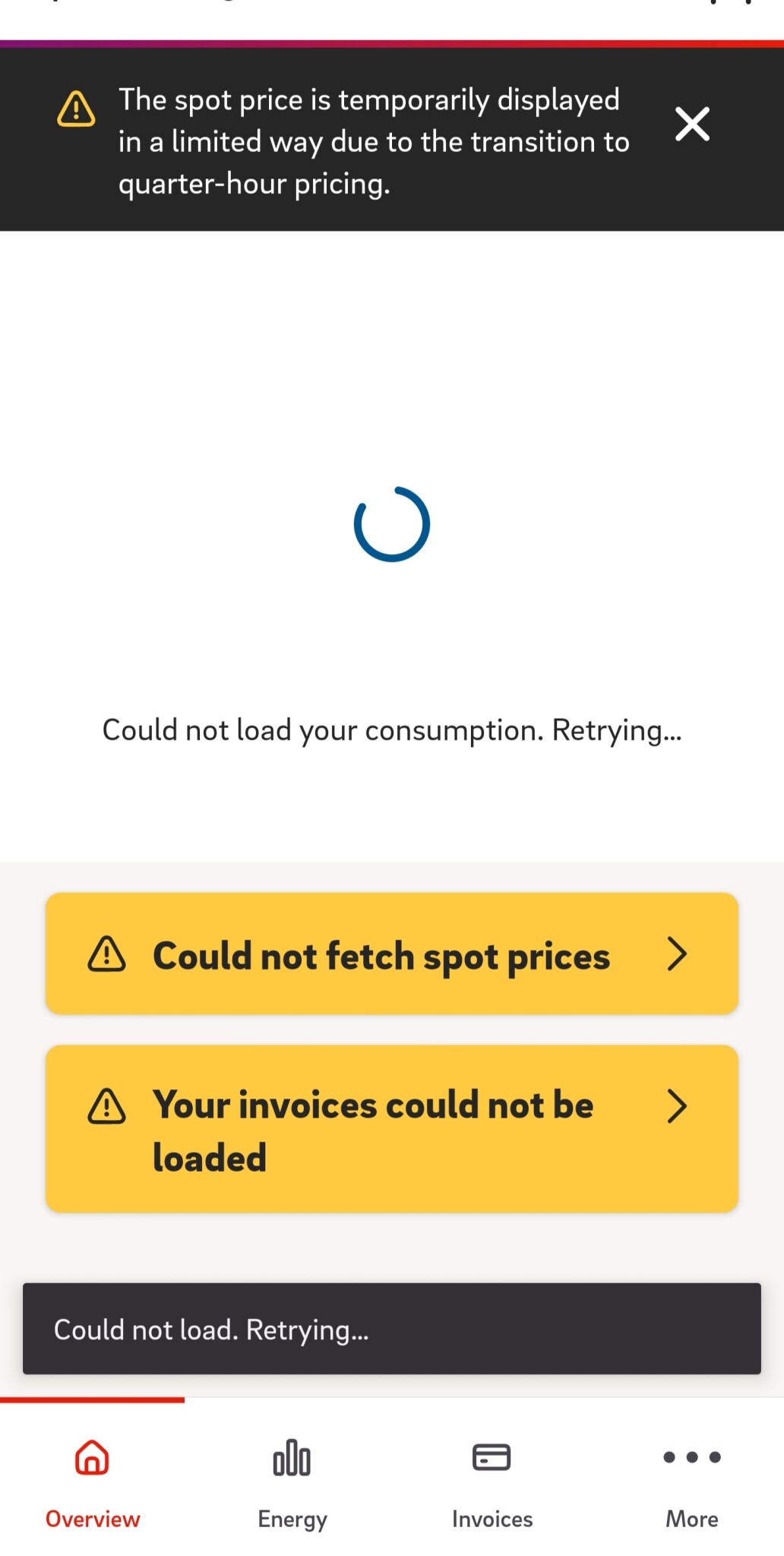Switch to the Energy tab
Viewport: 784px width, 1556px height.
tap(292, 1480)
